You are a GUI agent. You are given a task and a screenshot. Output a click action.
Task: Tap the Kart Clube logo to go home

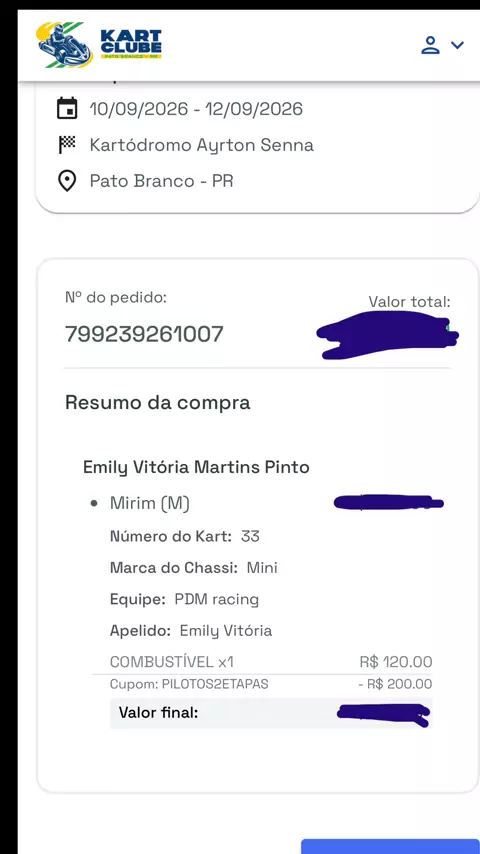[x=99, y=45]
